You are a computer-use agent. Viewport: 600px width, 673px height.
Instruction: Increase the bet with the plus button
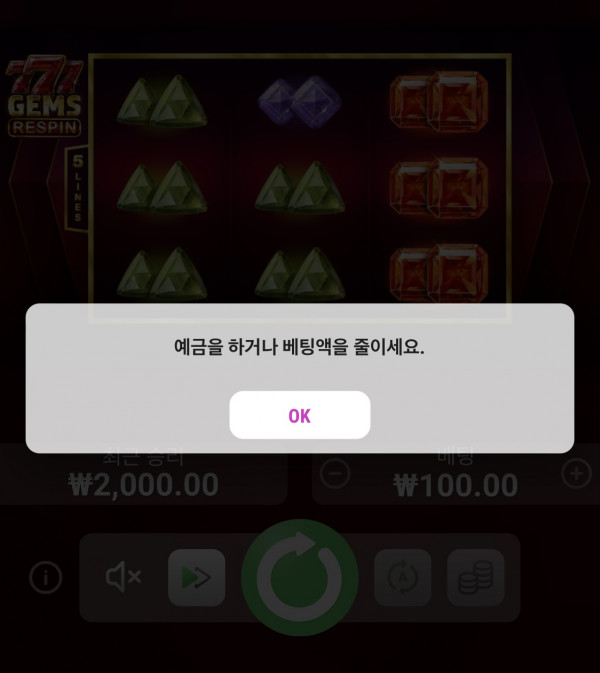click(x=576, y=474)
